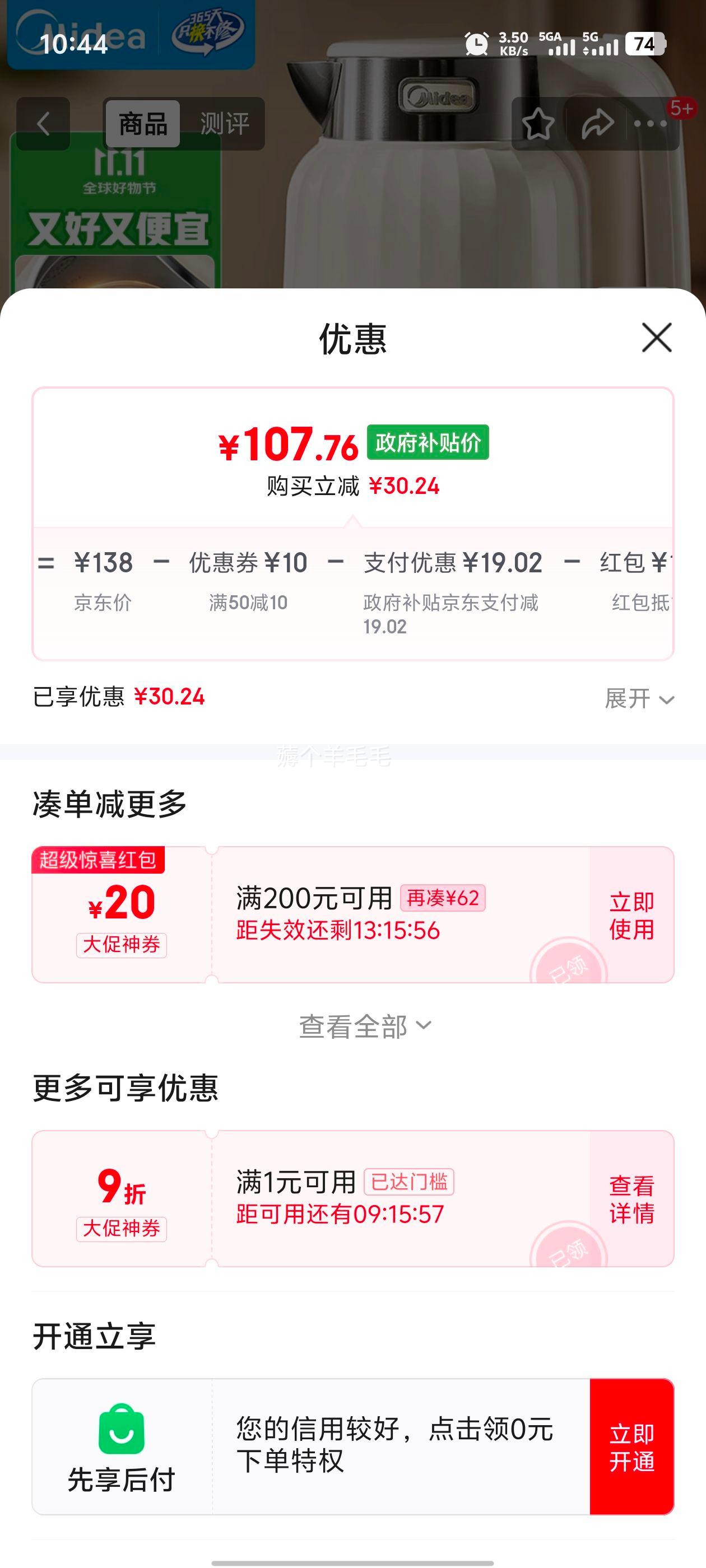Go back using the top-left arrow
Screen dimensions: 706x1568
pos(43,124)
